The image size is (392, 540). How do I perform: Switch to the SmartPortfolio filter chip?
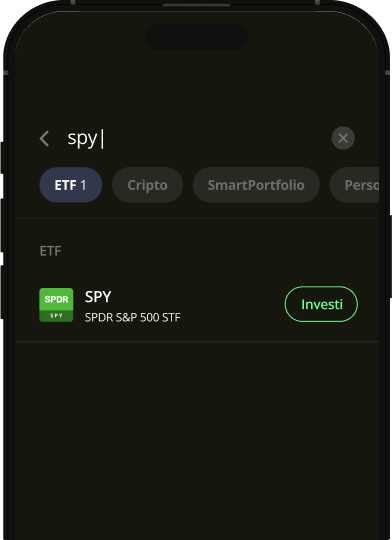point(256,185)
